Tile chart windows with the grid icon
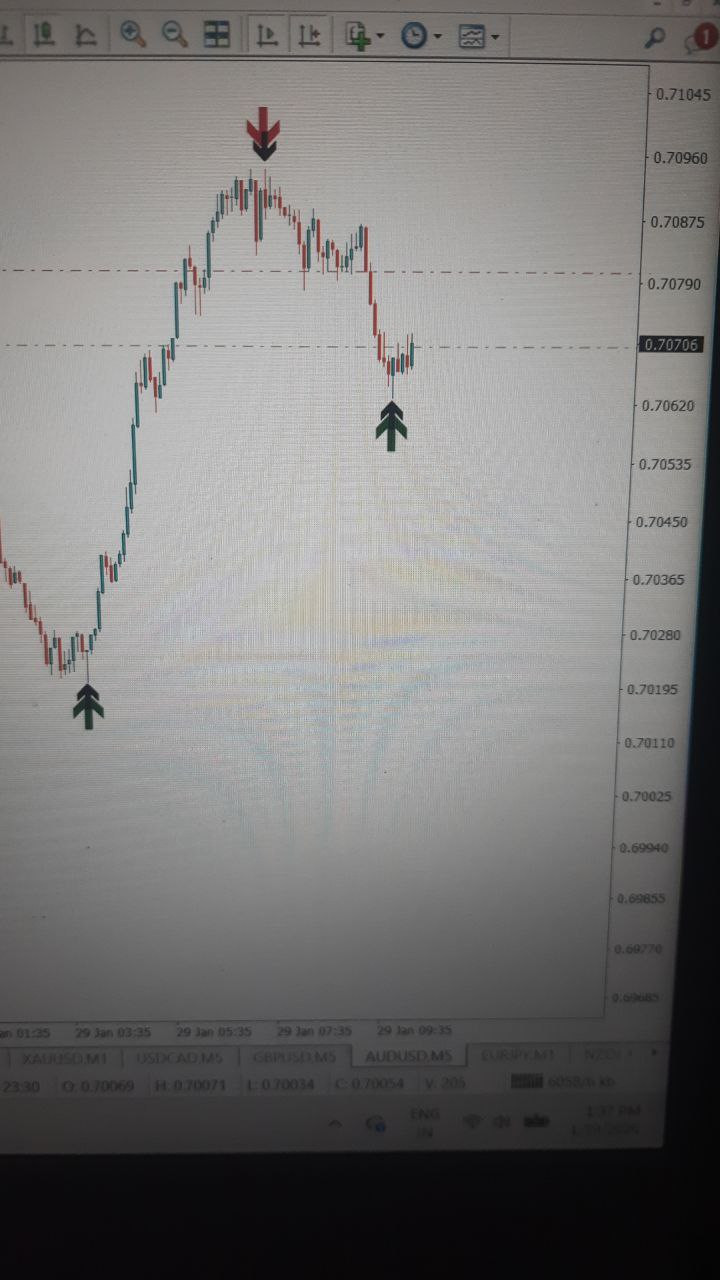 tap(217, 36)
